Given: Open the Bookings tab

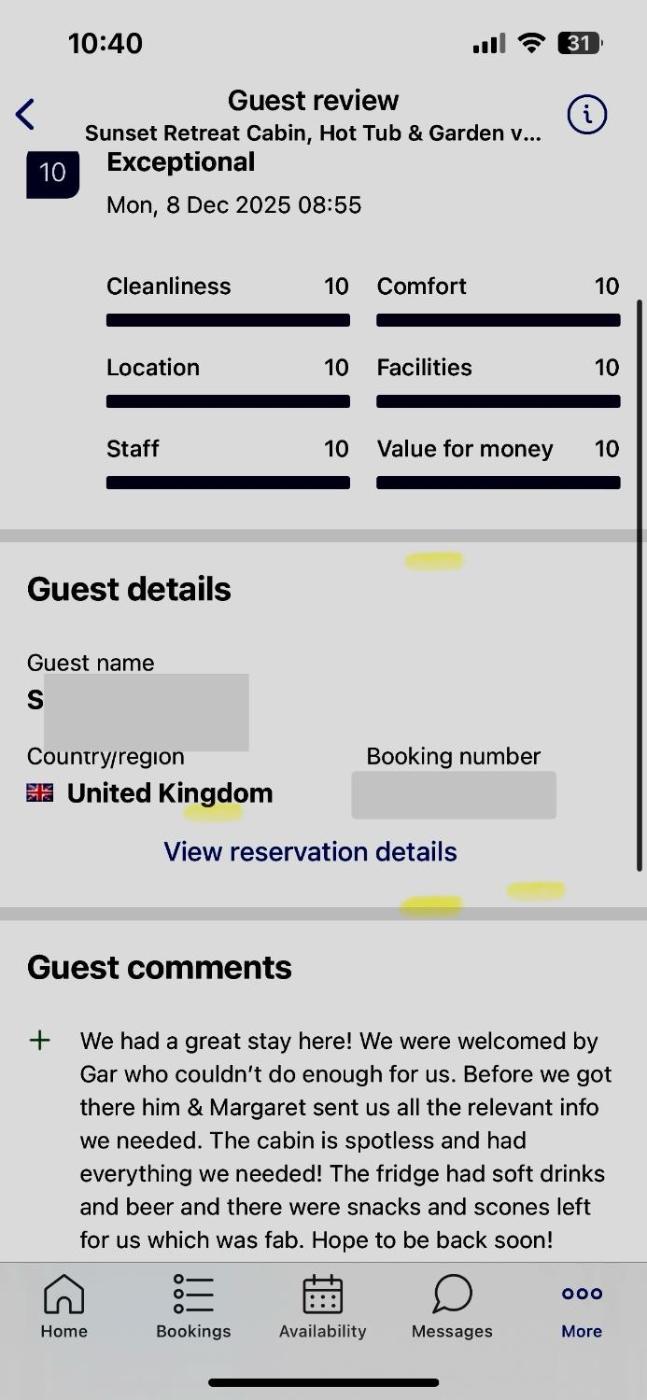Looking at the screenshot, I should click(x=193, y=1306).
